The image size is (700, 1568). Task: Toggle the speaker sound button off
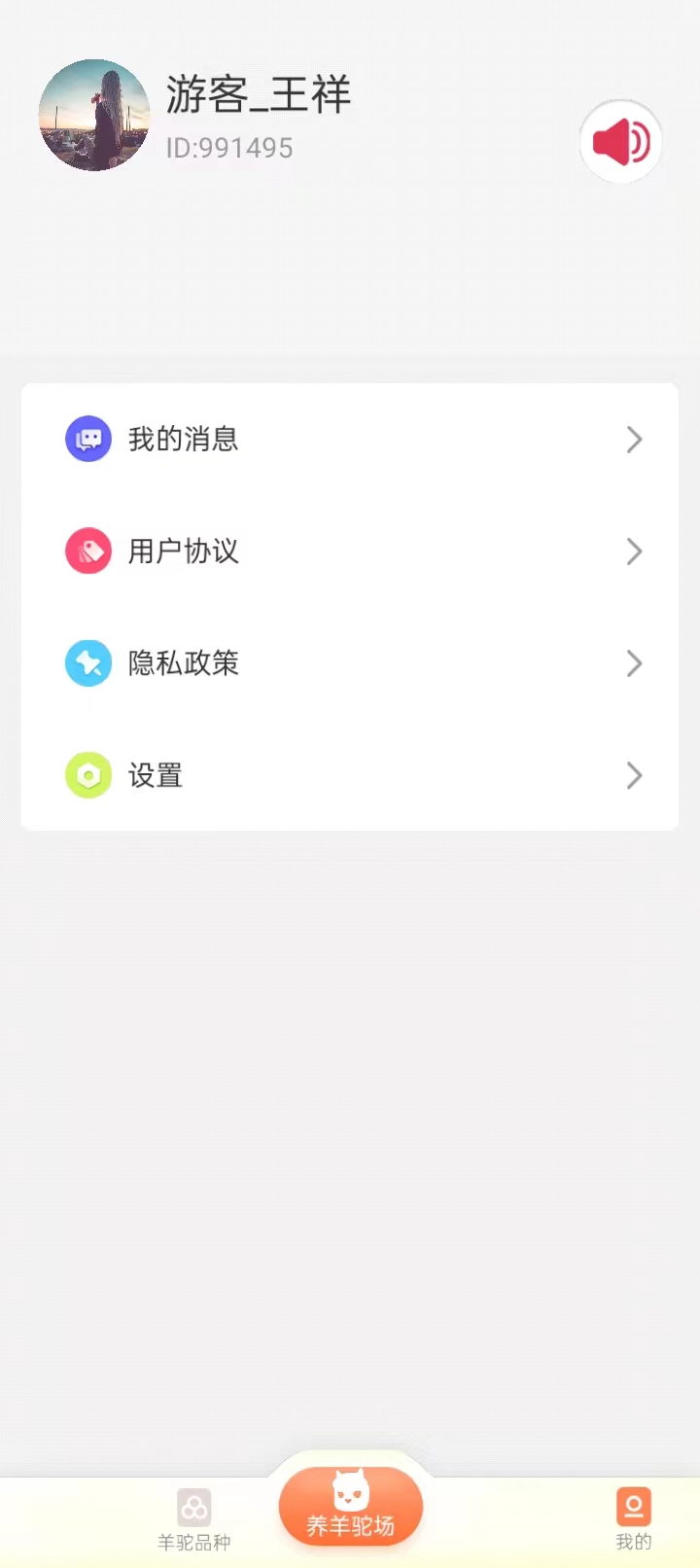[620, 141]
